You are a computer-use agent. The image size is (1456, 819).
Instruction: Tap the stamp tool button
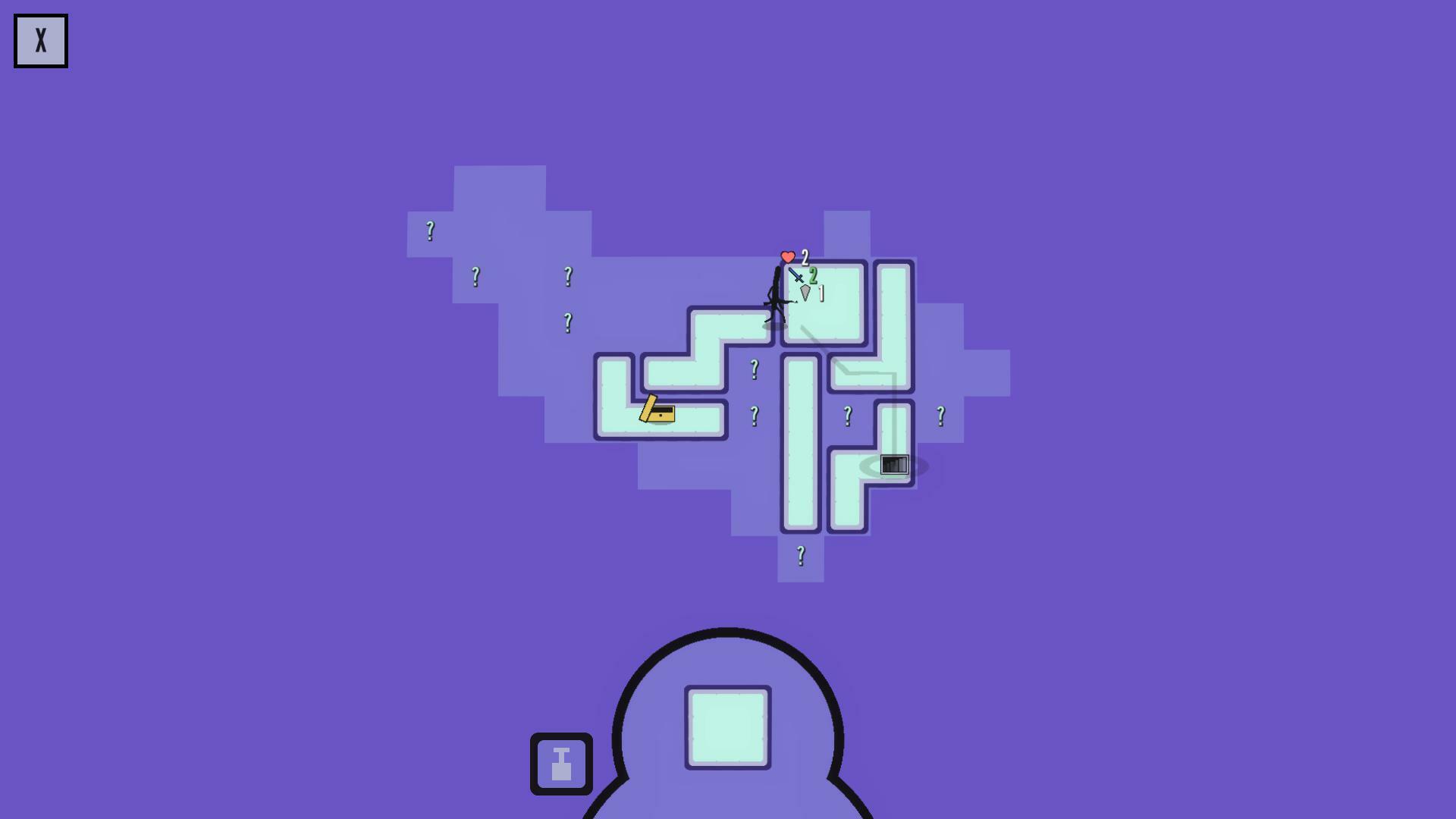(x=561, y=764)
